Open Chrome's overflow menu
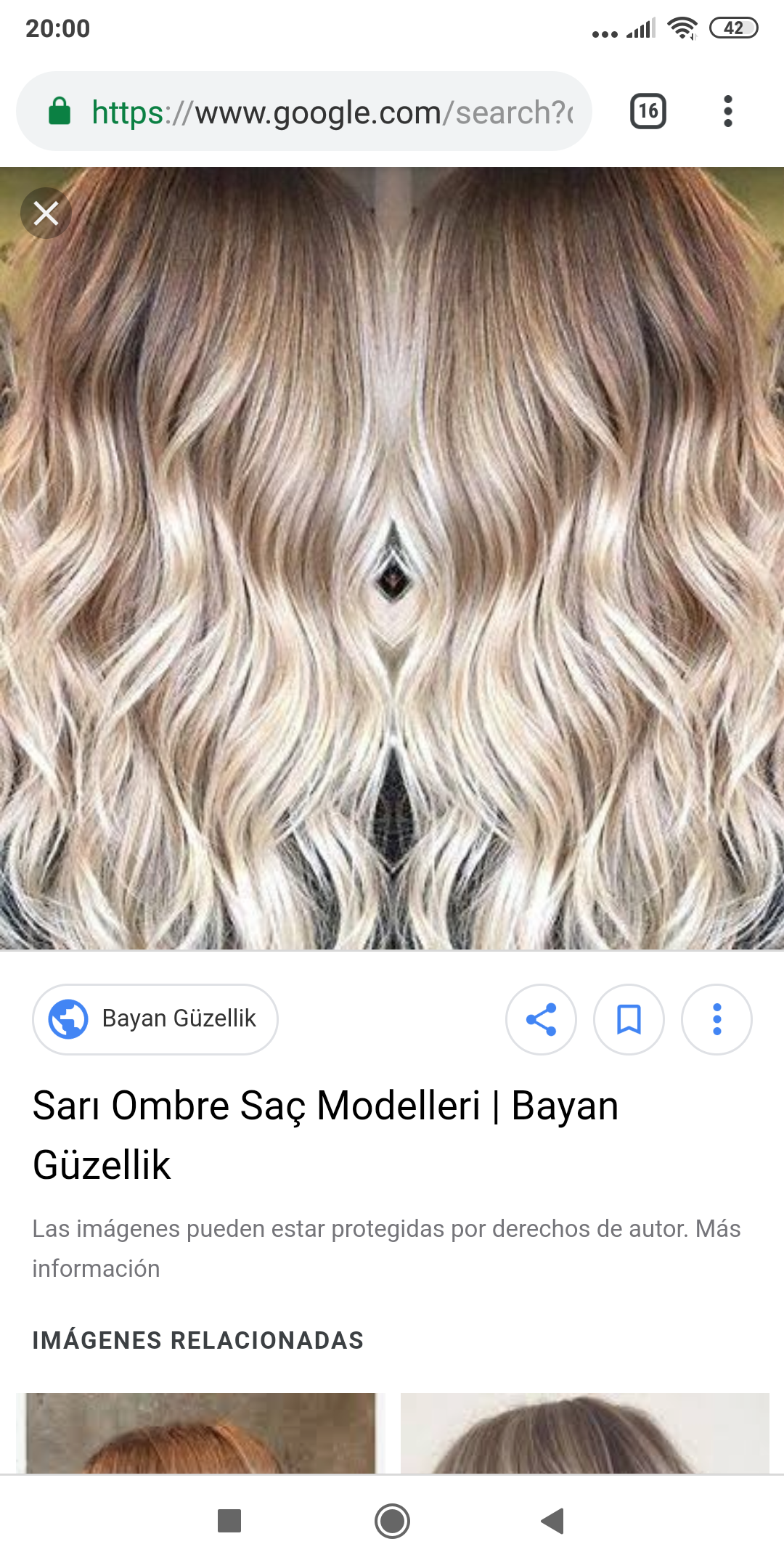784x1568 pixels. 728,111
